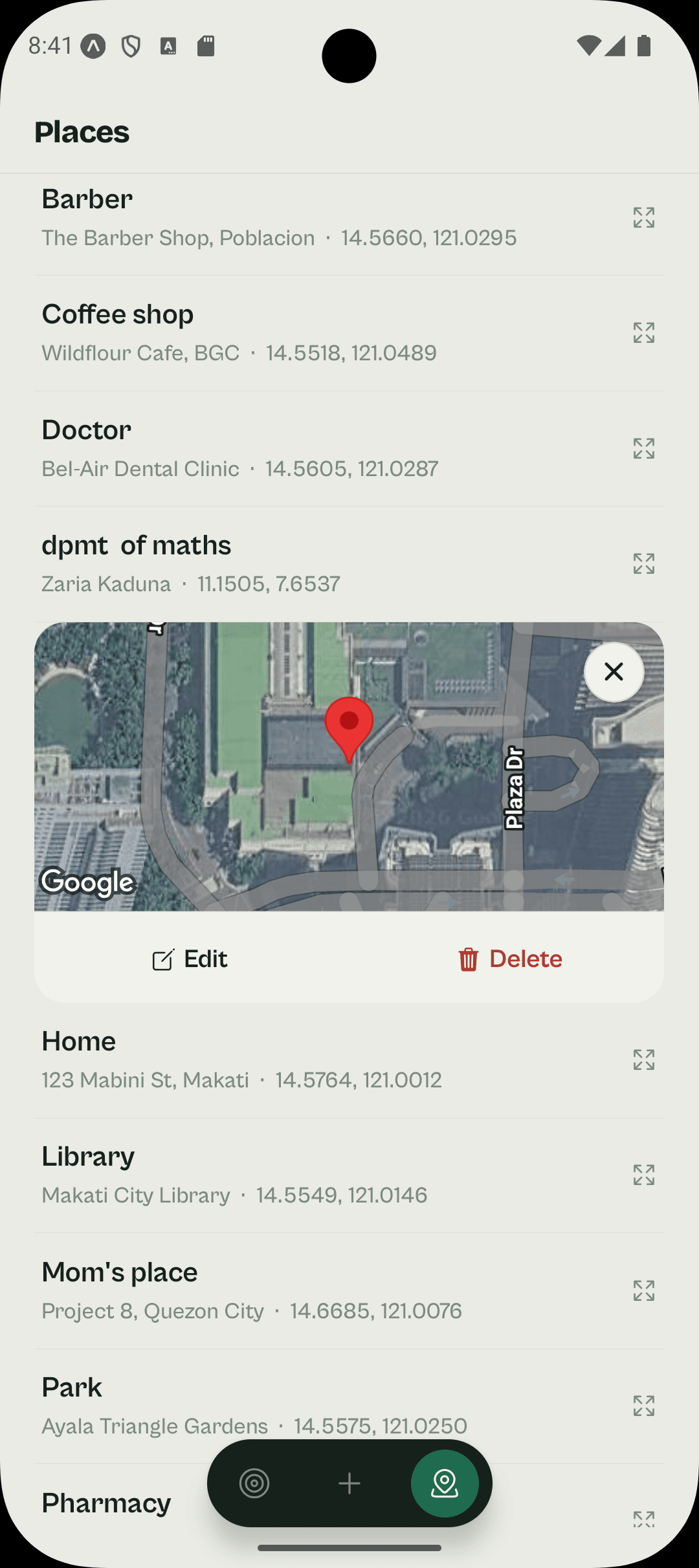Edit the dpmt of maths place
This screenshot has height=1568, width=699.
190,959
